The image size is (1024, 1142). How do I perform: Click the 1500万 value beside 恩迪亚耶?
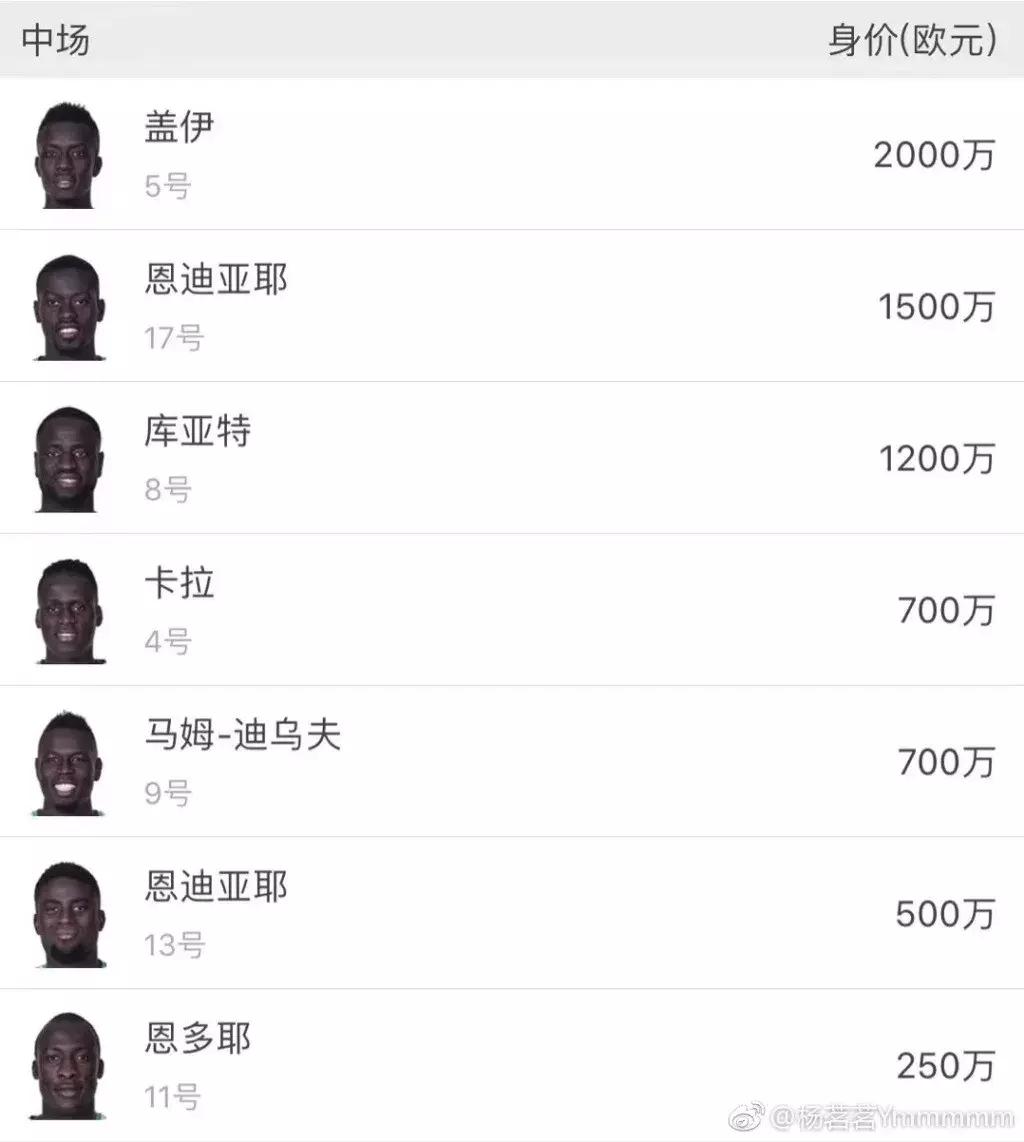click(x=934, y=307)
